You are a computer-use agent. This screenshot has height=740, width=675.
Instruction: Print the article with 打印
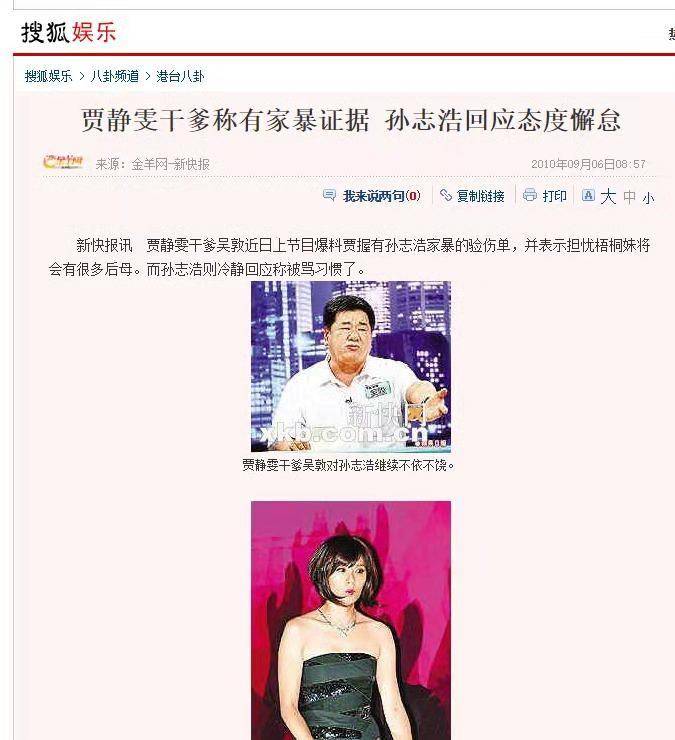(x=554, y=196)
